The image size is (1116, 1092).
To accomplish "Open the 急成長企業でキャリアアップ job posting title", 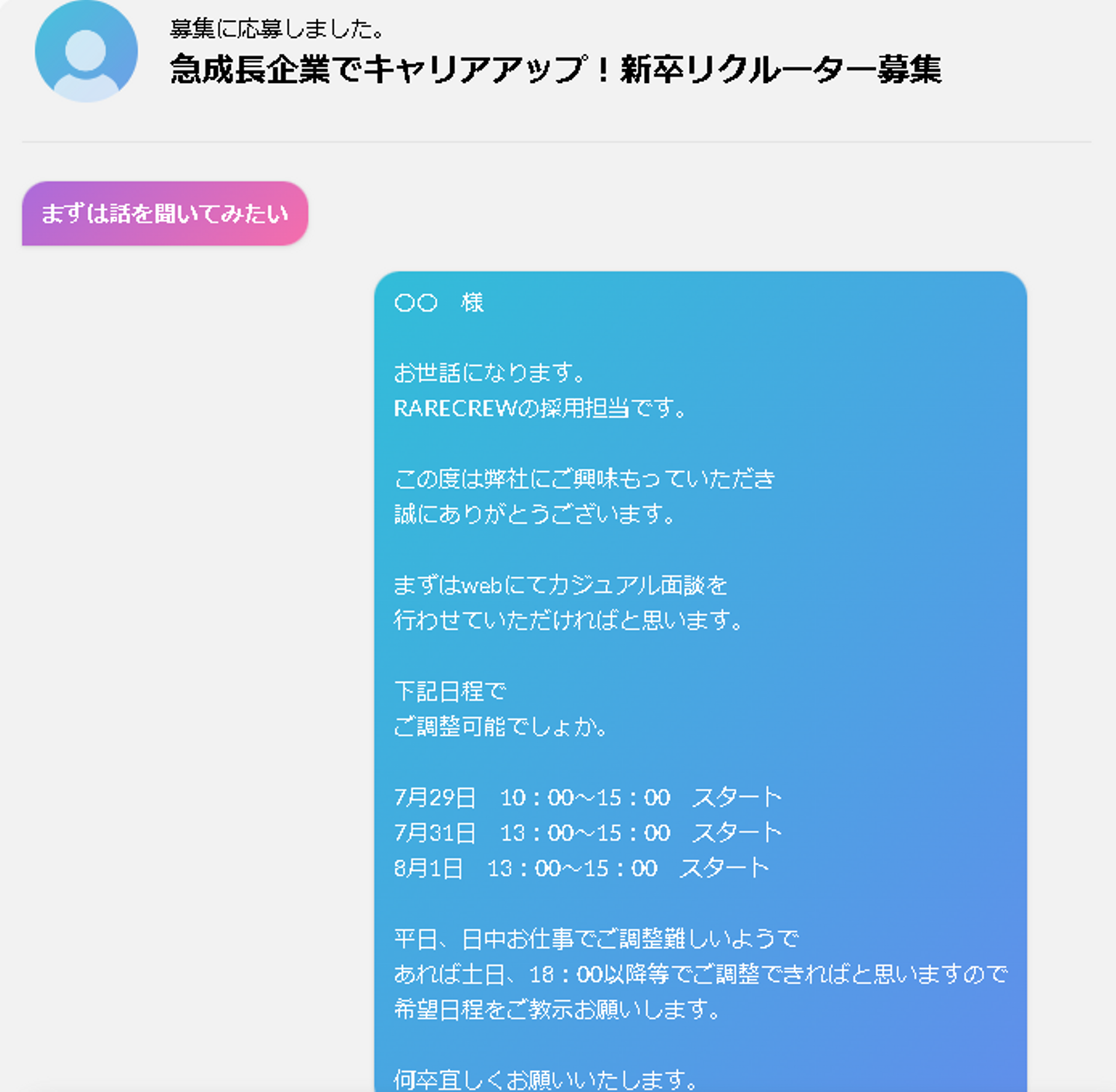I will 555,70.
